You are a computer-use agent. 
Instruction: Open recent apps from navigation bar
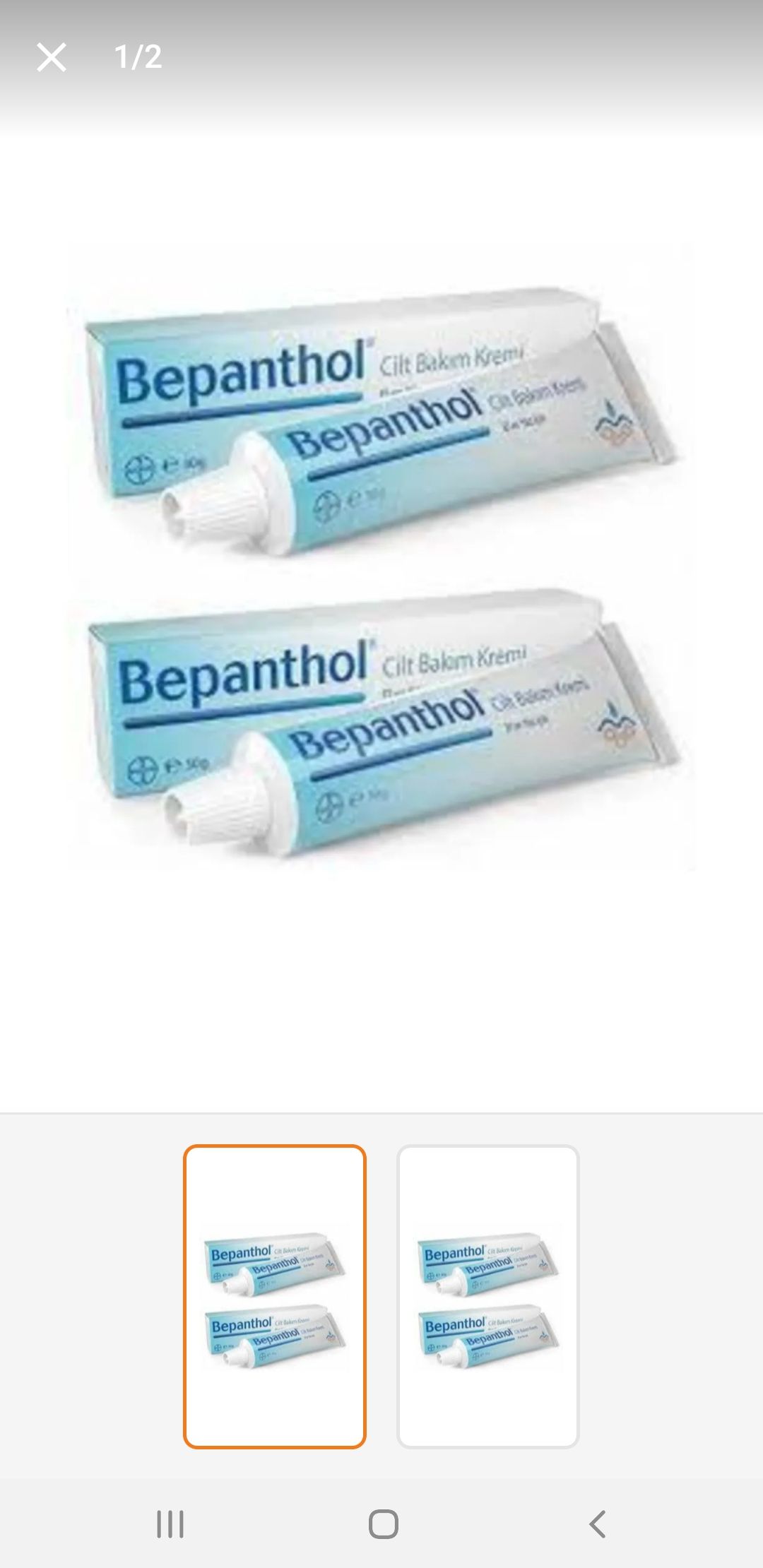[170, 1524]
